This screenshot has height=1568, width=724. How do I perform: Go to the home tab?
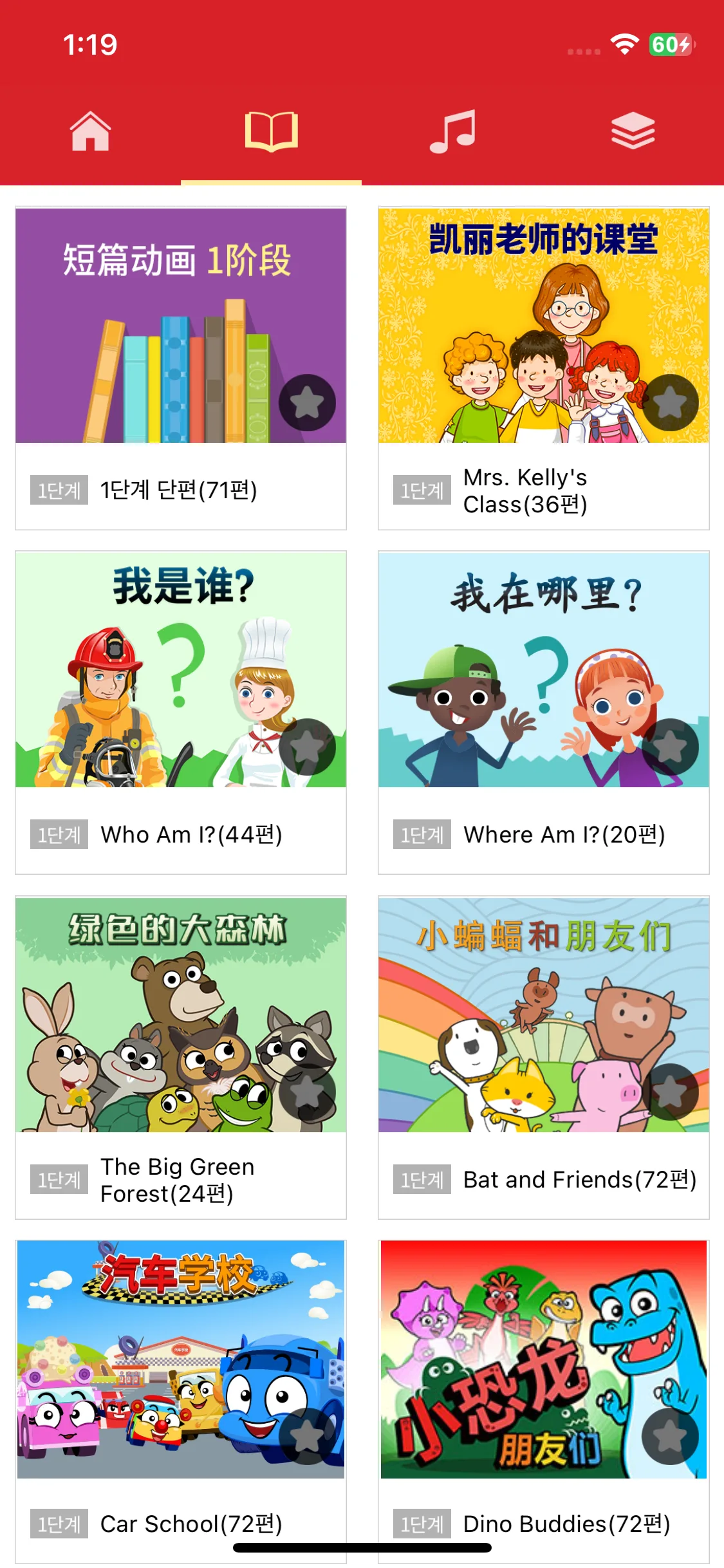[x=90, y=131]
